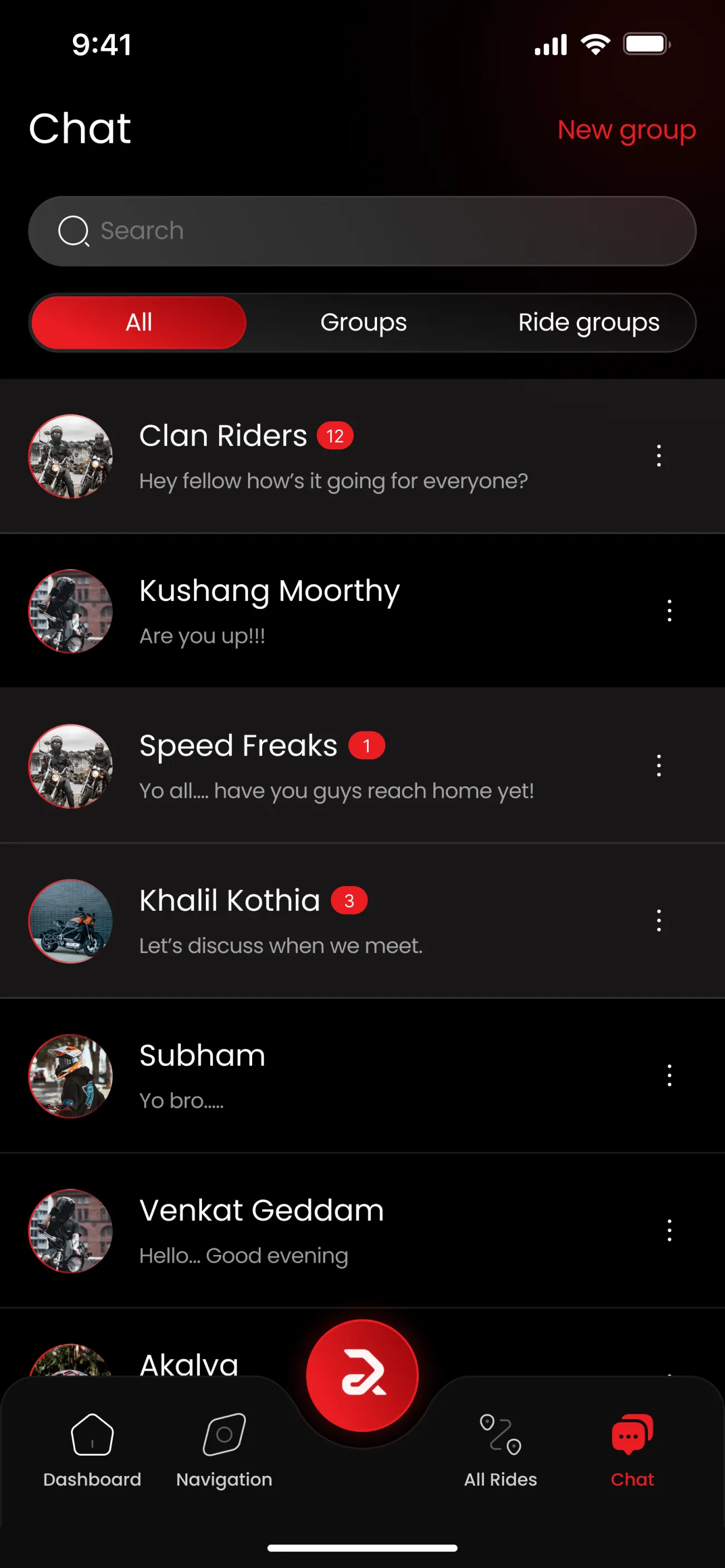Switch to the Groups tab
Viewport: 725px width, 1568px height.
click(363, 323)
